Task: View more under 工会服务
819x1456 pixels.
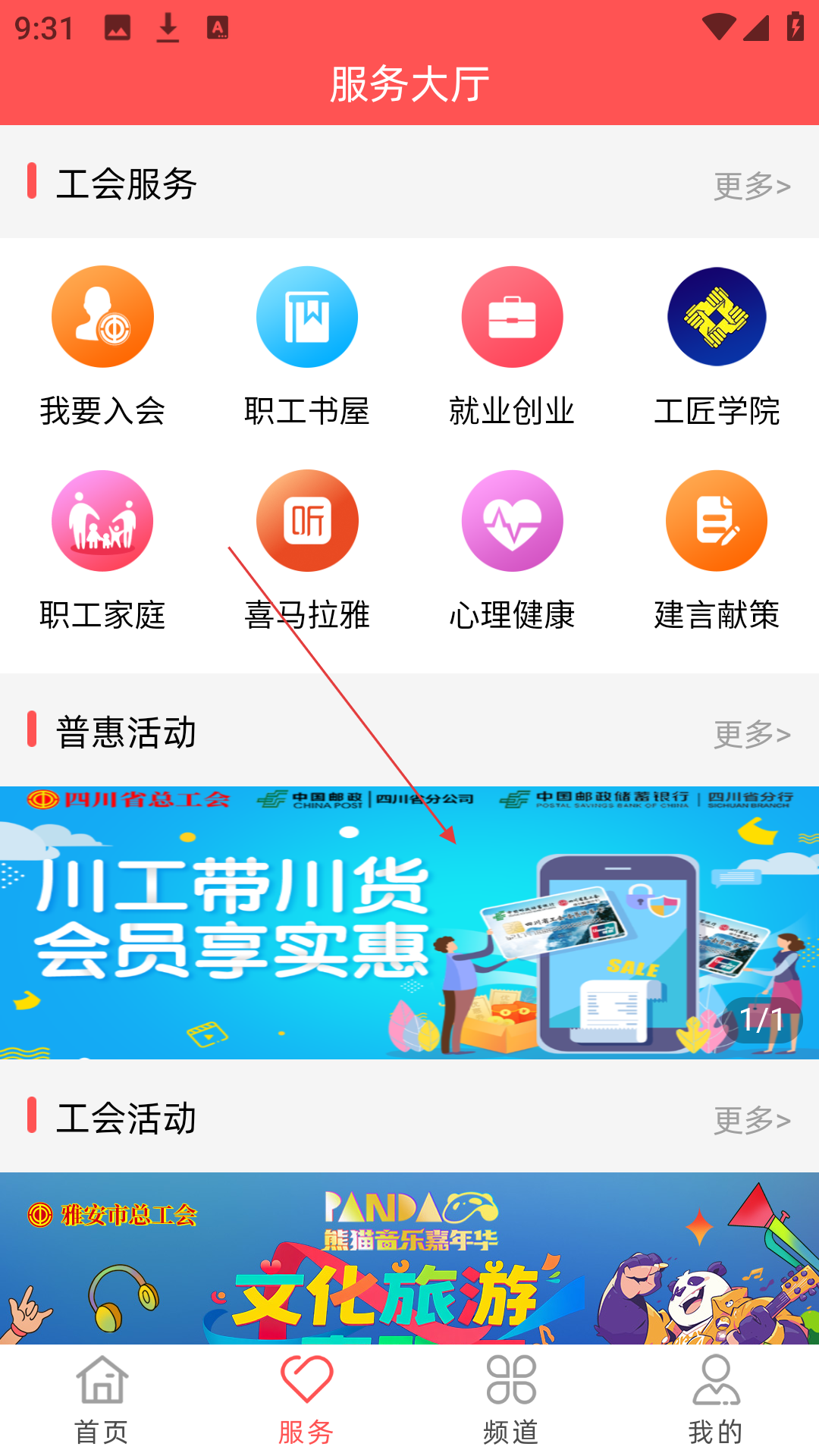Action: [x=752, y=186]
